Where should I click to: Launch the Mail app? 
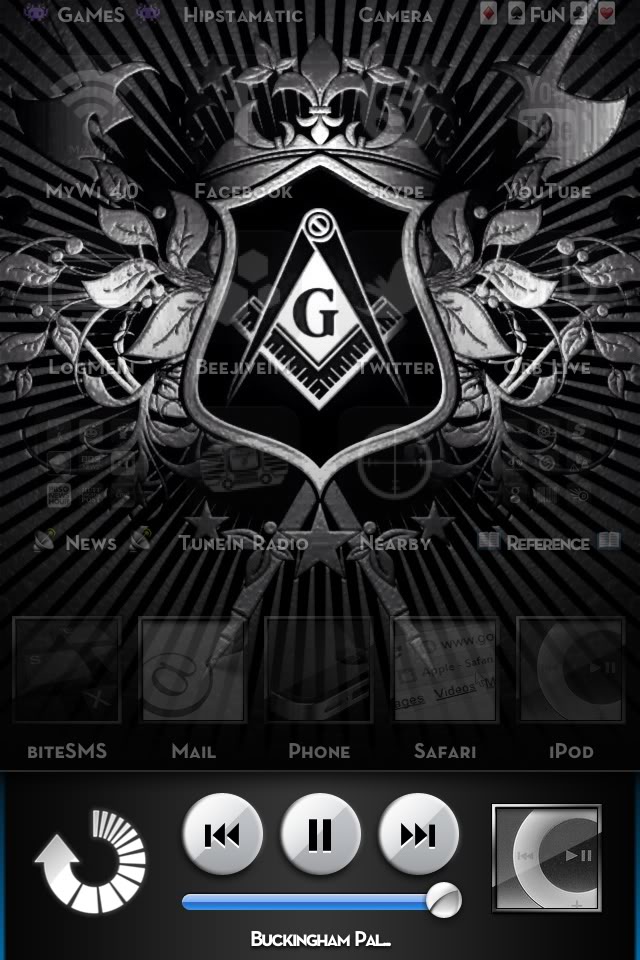(192, 670)
